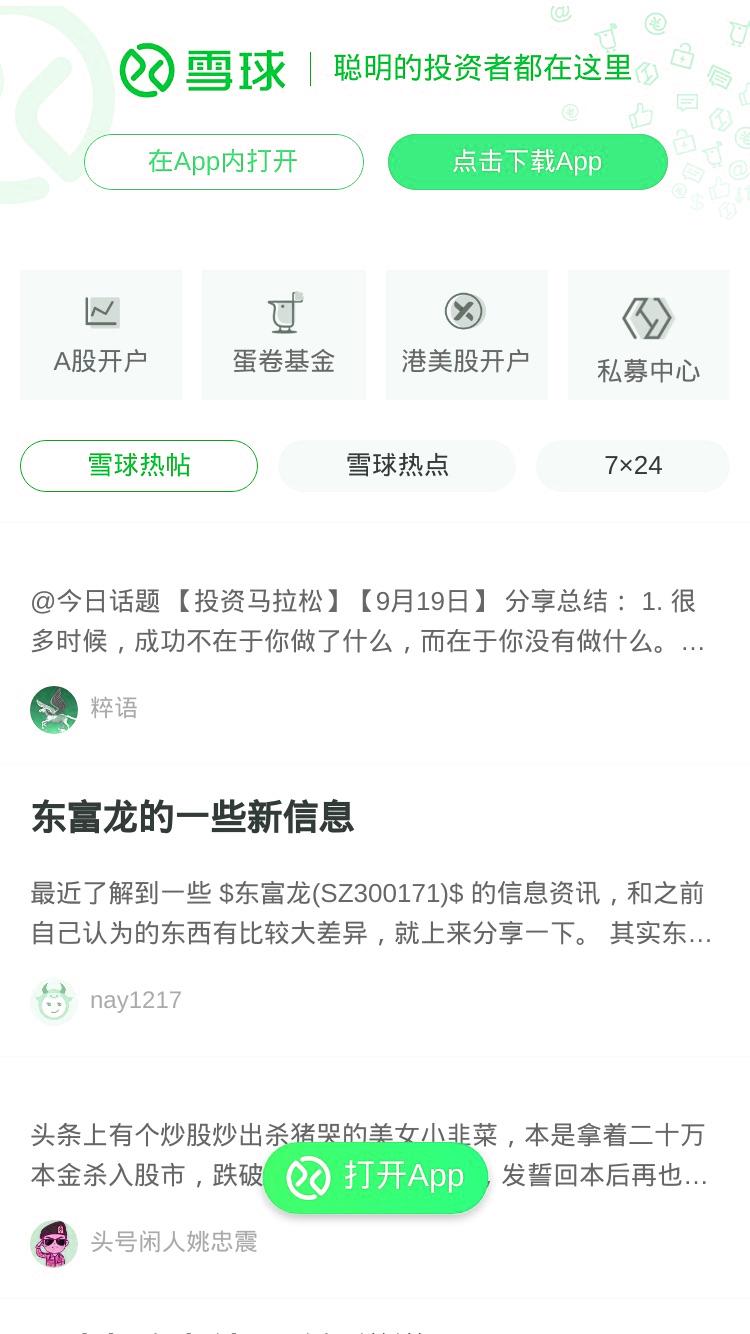Tap the 在App内打开 button
The height and width of the screenshot is (1334, 750).
pos(223,162)
